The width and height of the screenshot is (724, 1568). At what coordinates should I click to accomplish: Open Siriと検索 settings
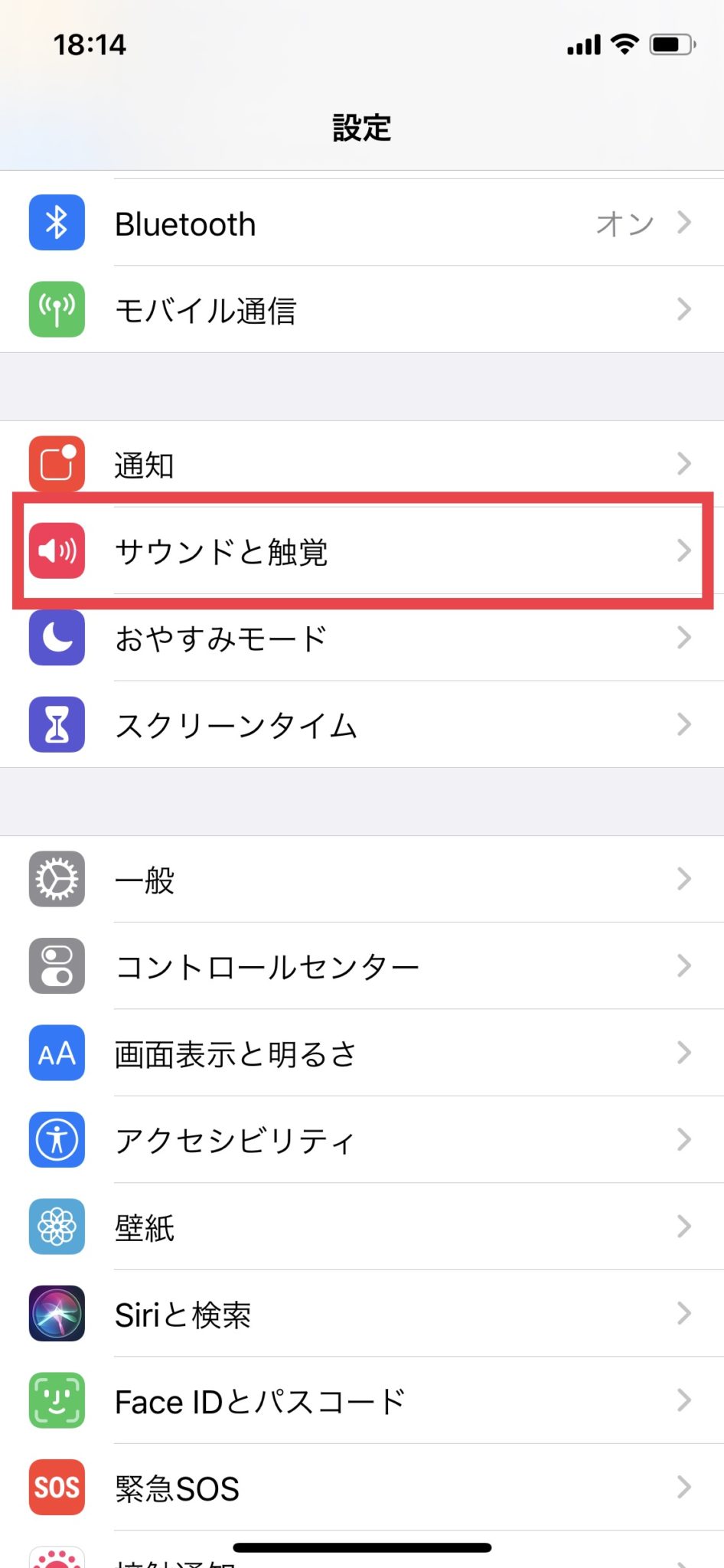362,1315
